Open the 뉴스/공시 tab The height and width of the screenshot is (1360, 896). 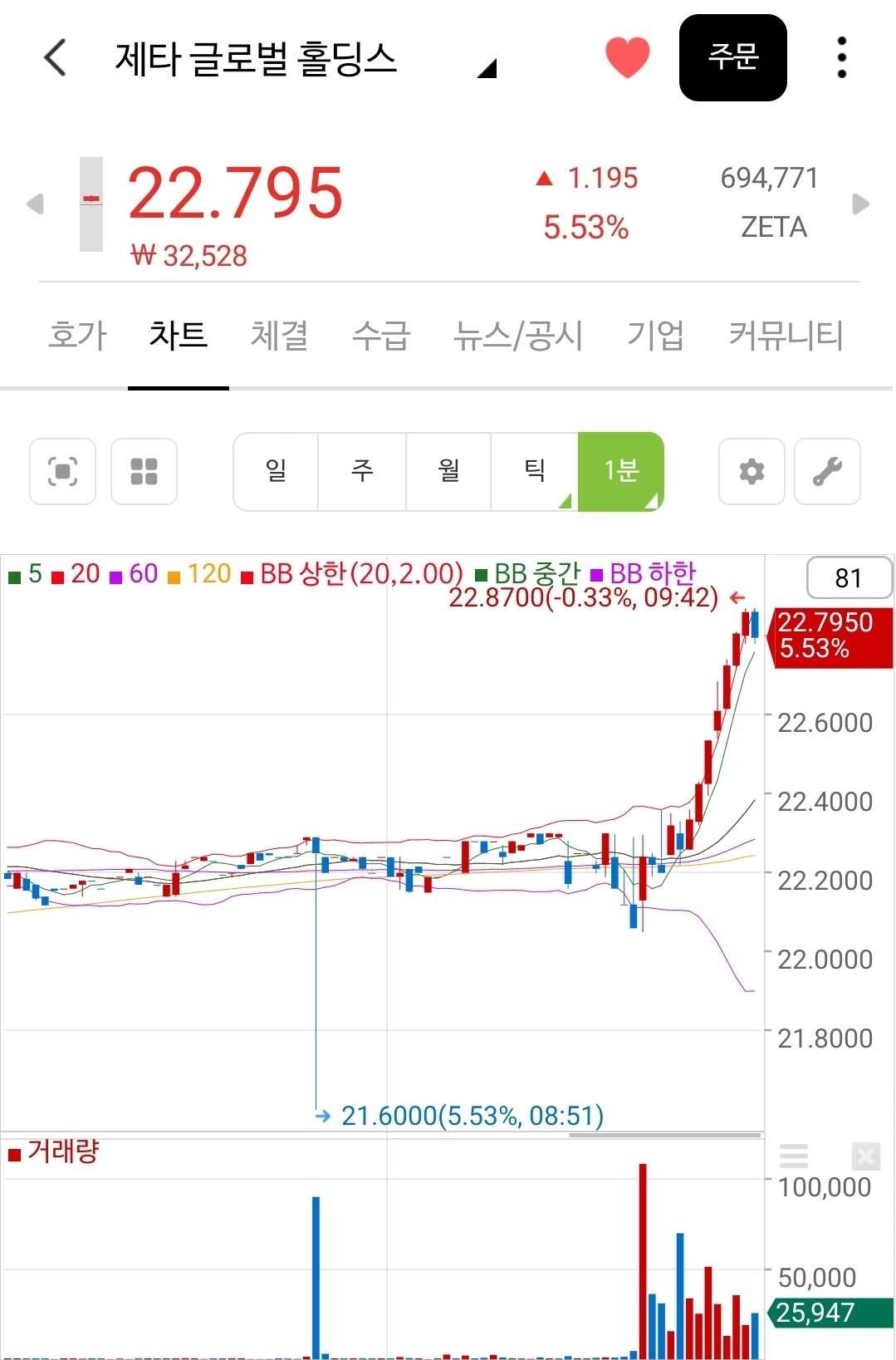point(518,336)
